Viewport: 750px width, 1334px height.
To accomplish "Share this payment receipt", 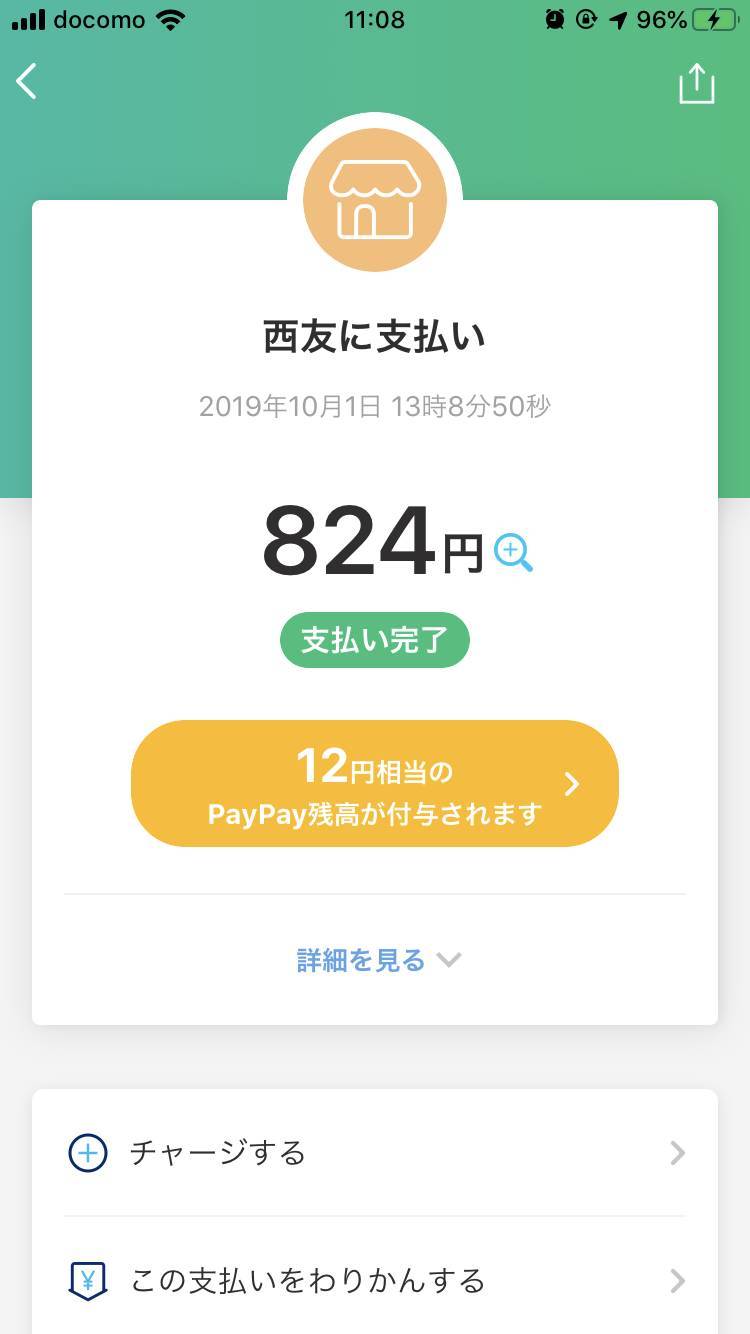I will pos(697,84).
